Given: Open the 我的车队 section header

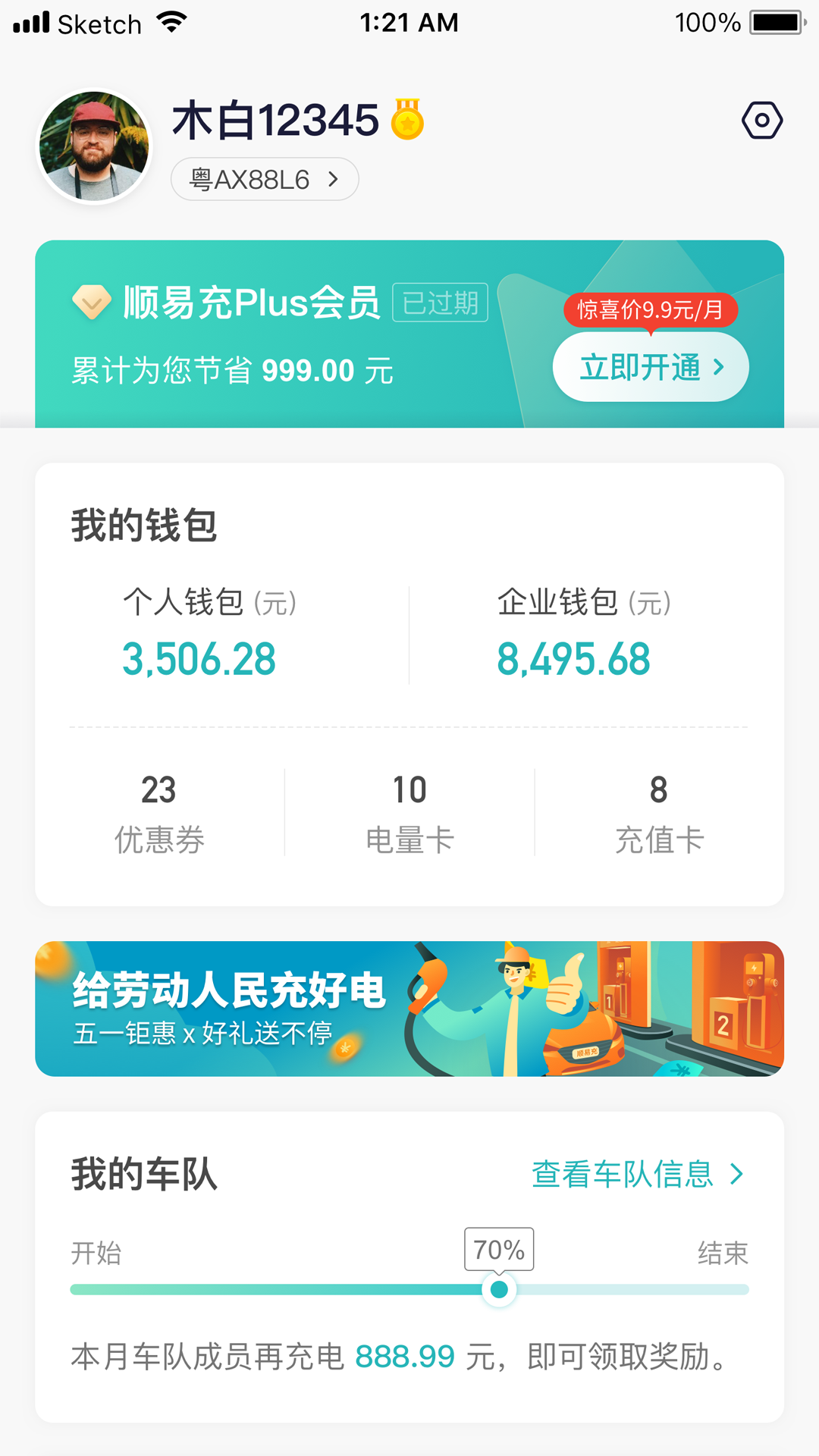Looking at the screenshot, I should point(143,1175).
